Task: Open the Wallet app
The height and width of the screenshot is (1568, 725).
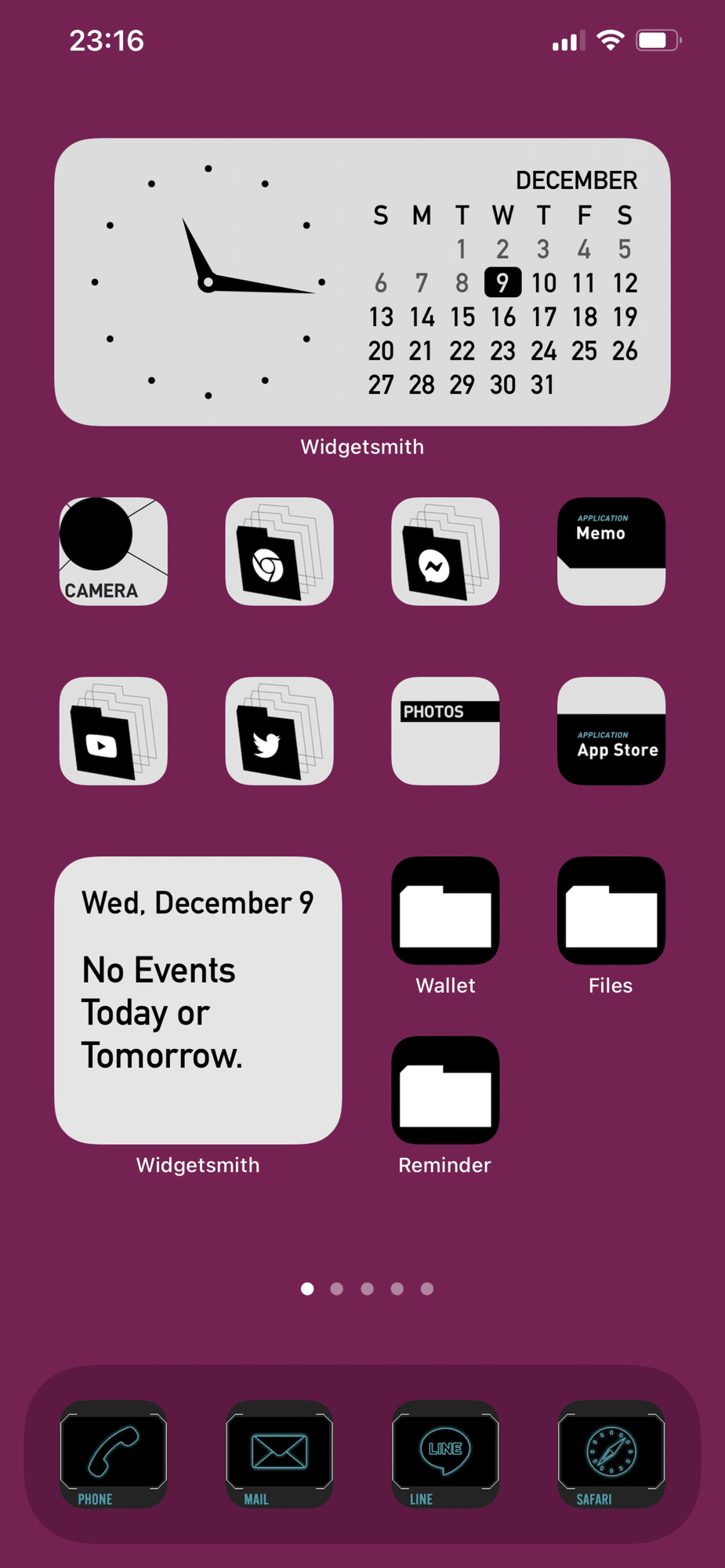Action: click(445, 910)
